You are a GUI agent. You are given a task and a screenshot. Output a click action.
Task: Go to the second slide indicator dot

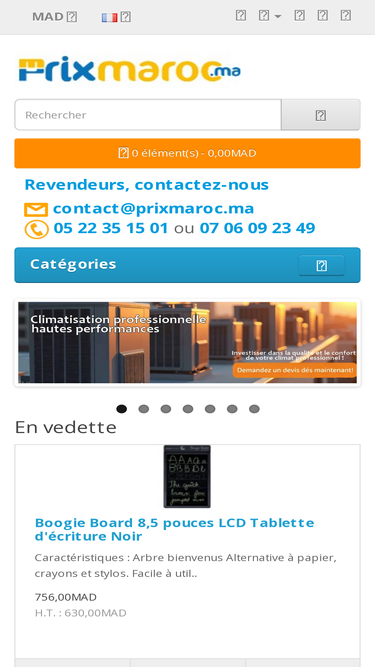point(144,409)
